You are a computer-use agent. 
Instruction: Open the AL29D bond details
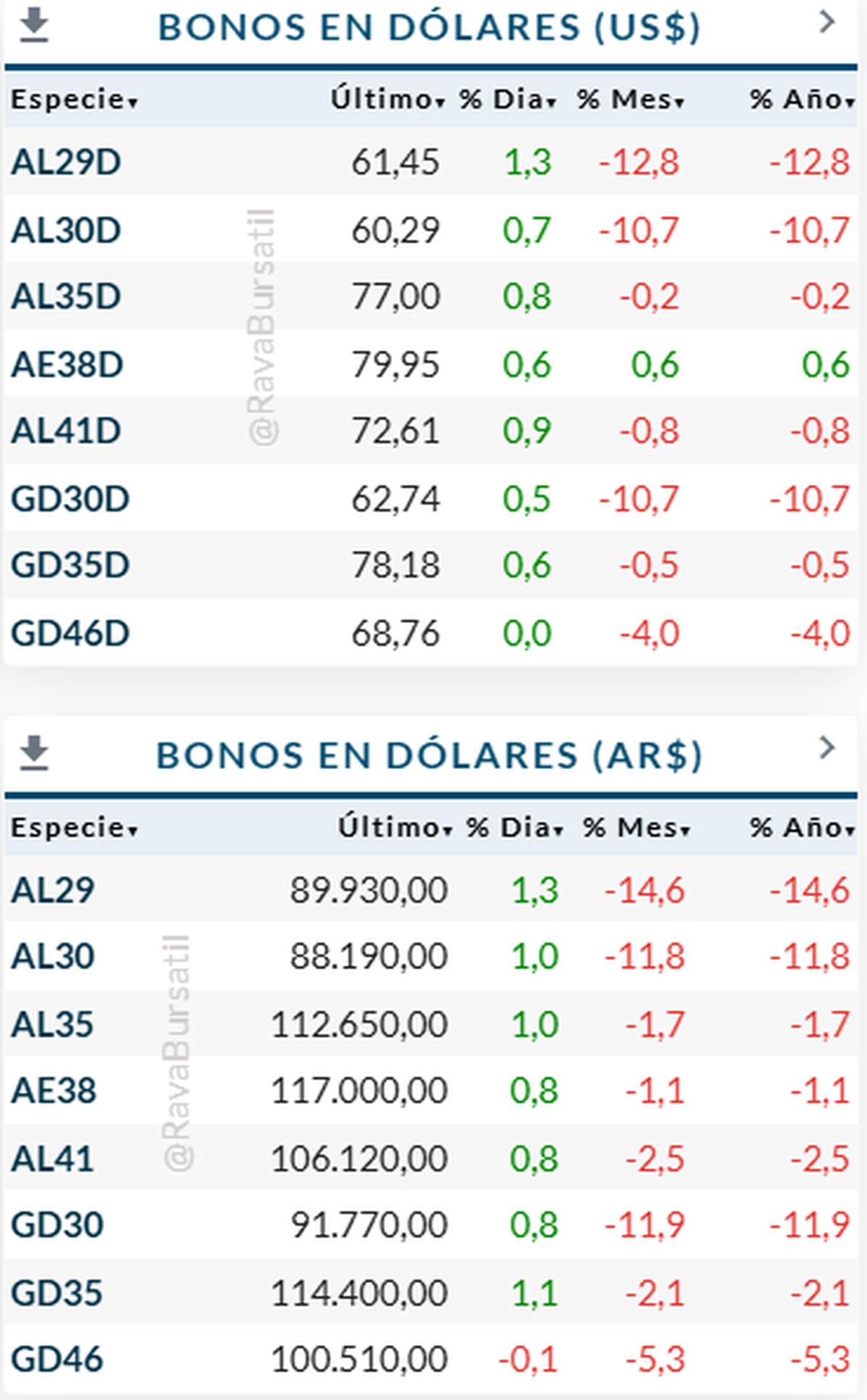coord(66,162)
